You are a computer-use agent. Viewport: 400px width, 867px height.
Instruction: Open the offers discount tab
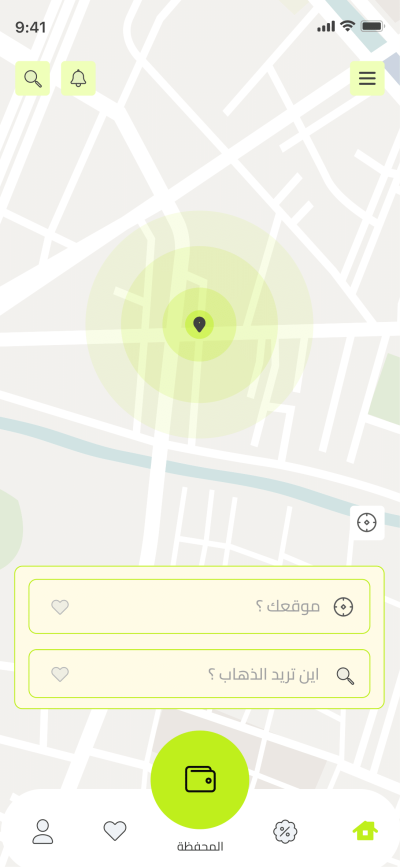(285, 831)
